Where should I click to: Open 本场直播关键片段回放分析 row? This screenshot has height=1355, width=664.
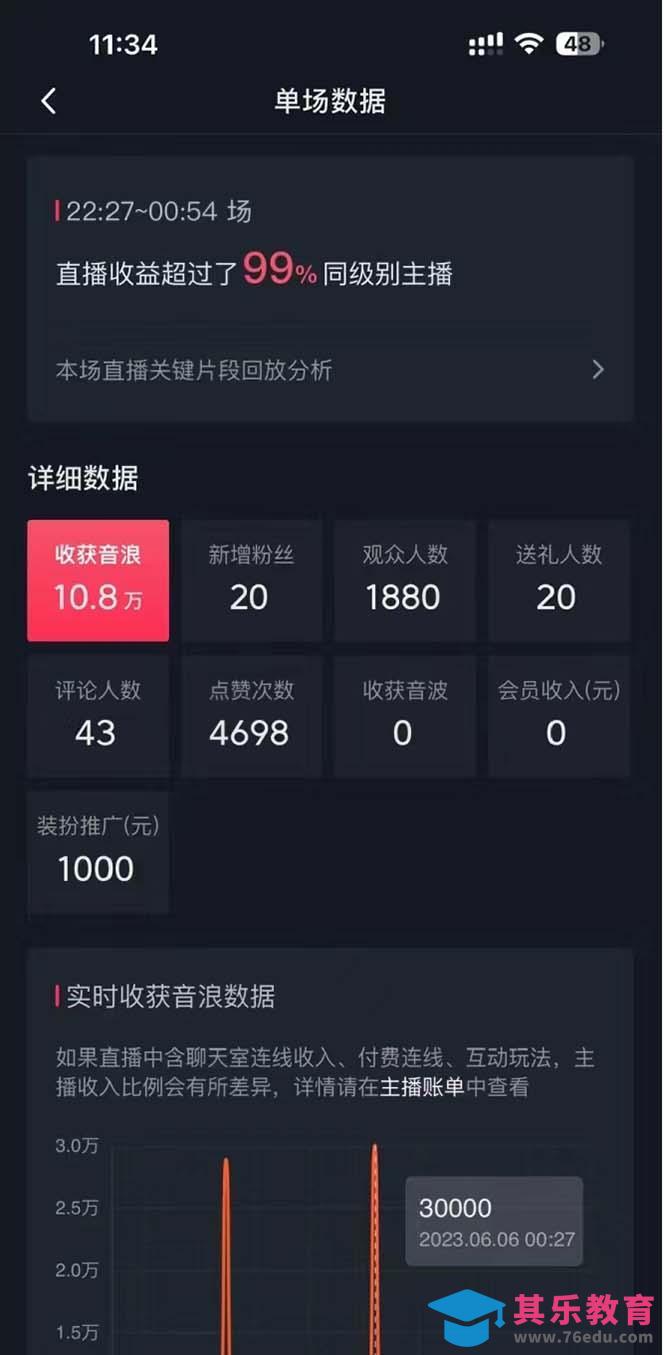pos(330,370)
